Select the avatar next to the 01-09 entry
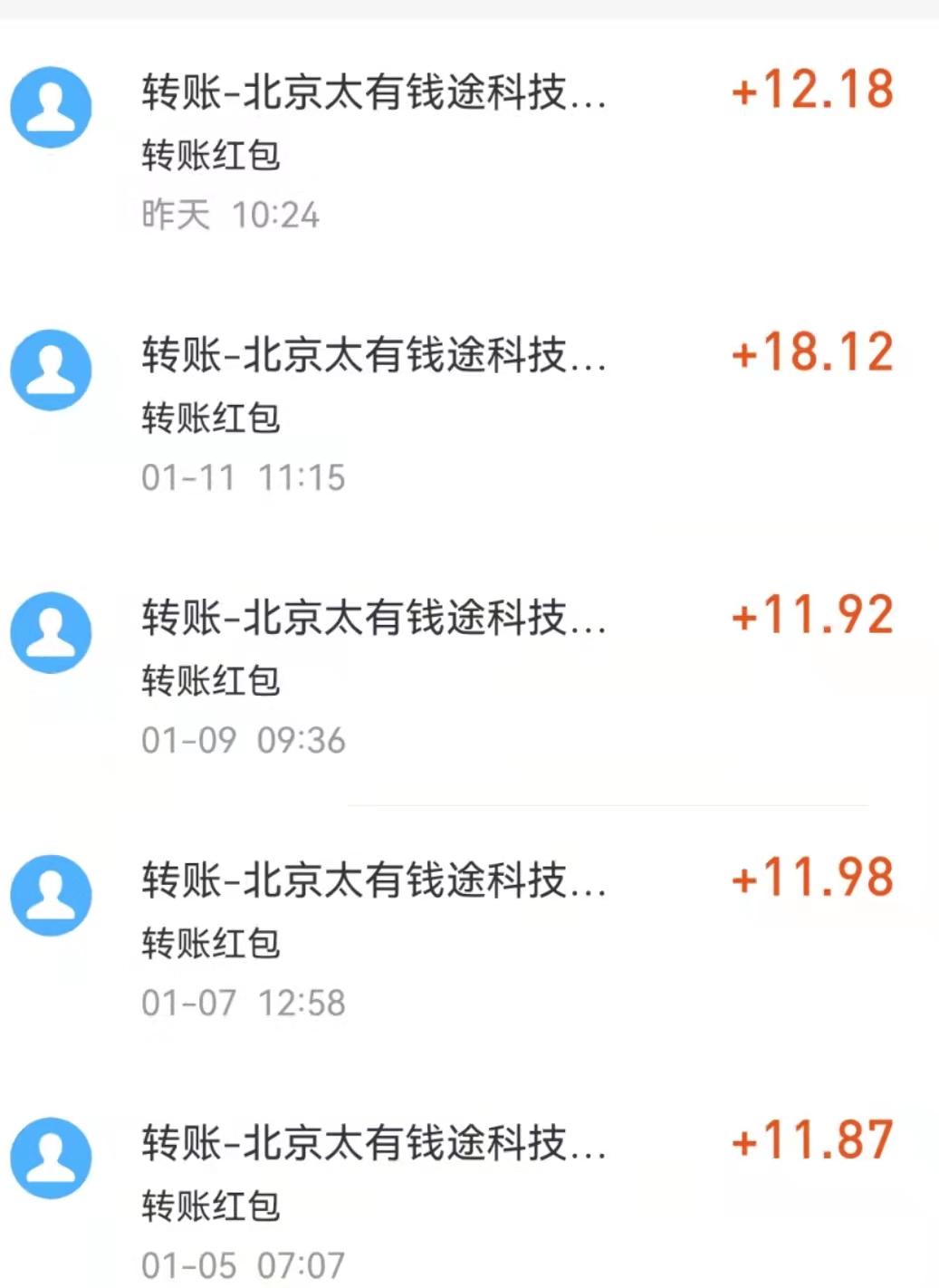This screenshot has height=1288, width=939. [52, 631]
